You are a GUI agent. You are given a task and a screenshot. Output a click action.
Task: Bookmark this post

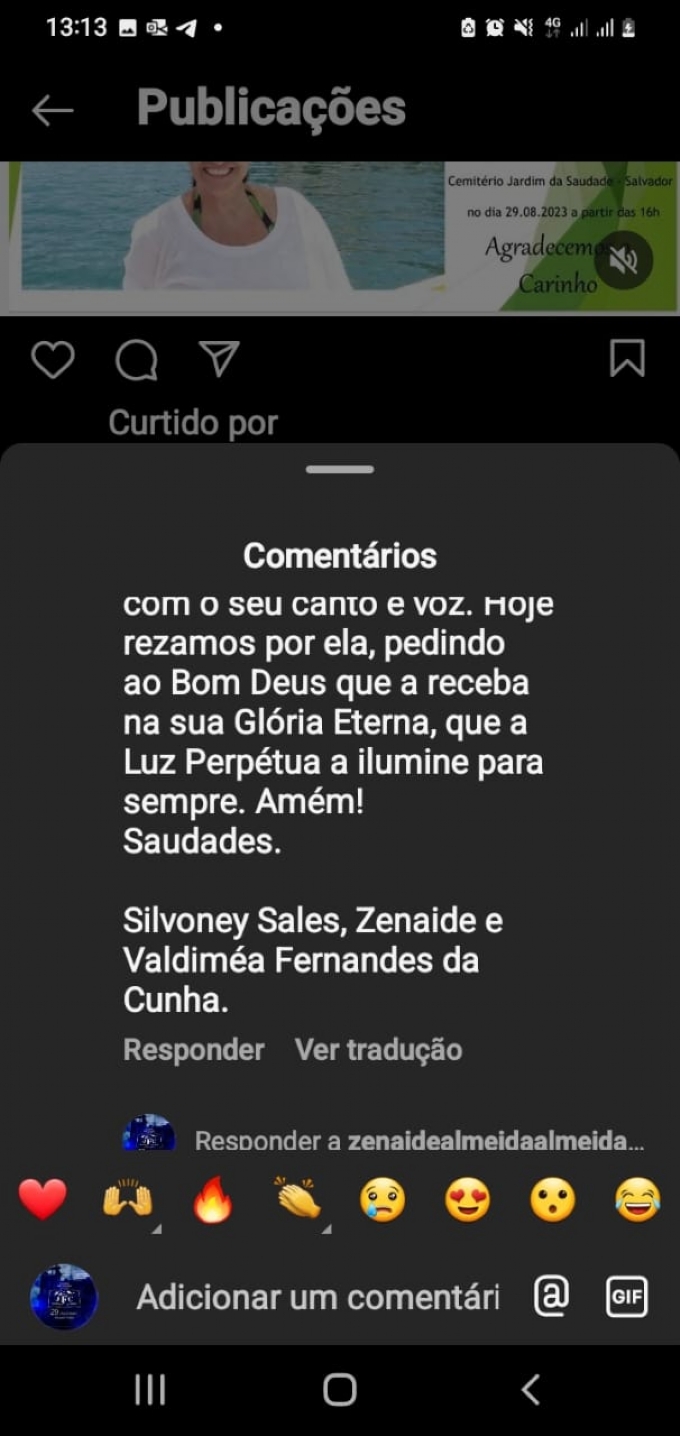coord(627,358)
